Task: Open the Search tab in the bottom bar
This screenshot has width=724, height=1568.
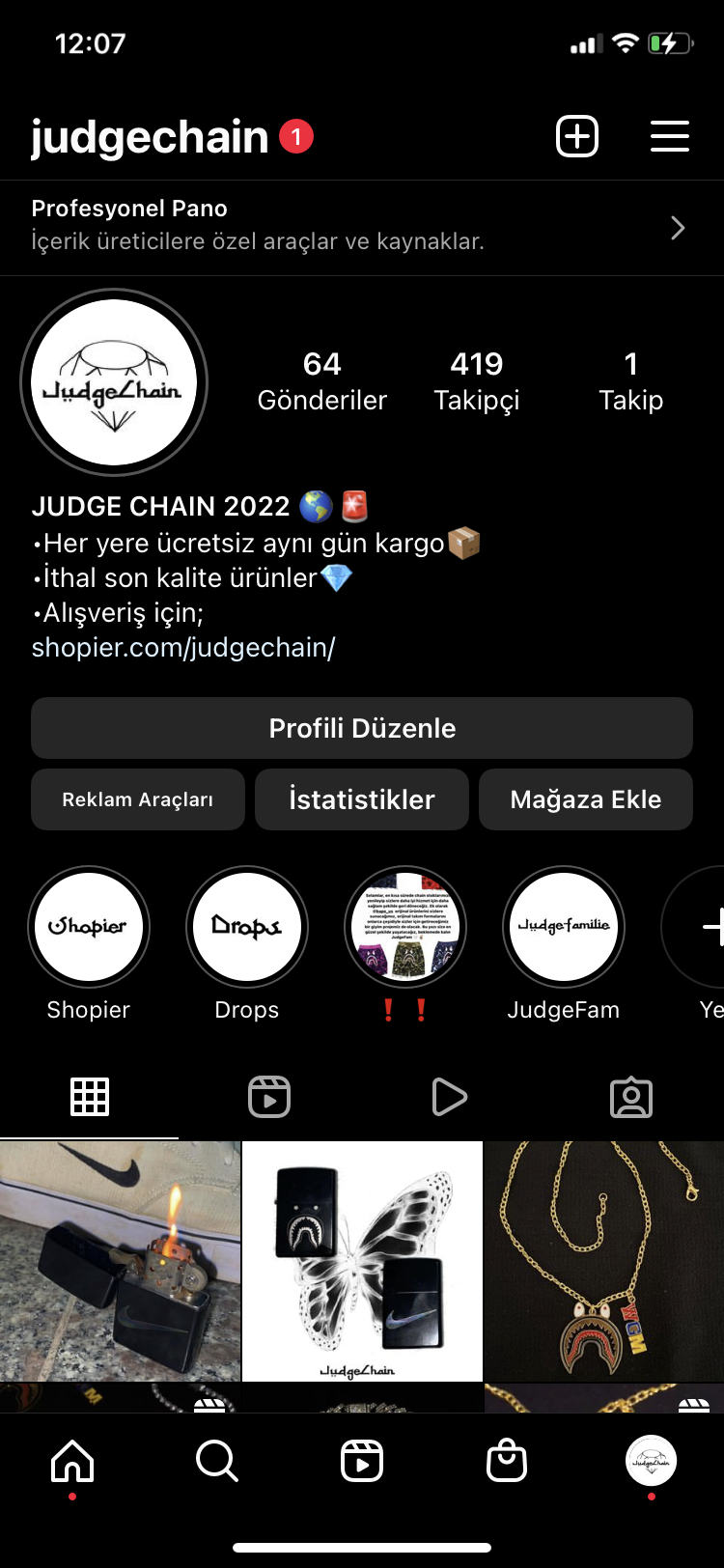Action: pos(217,1461)
